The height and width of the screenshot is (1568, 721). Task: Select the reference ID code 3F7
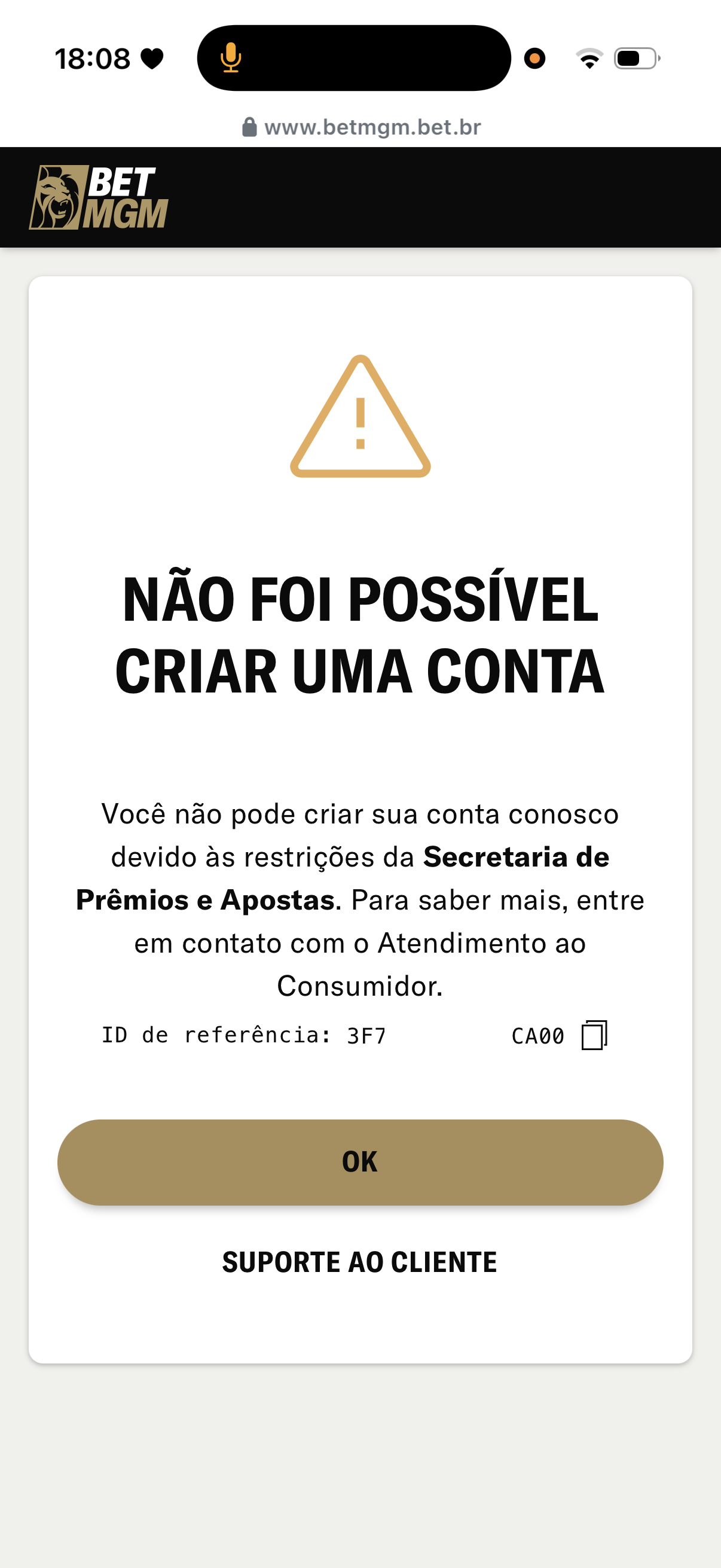[x=365, y=1035]
